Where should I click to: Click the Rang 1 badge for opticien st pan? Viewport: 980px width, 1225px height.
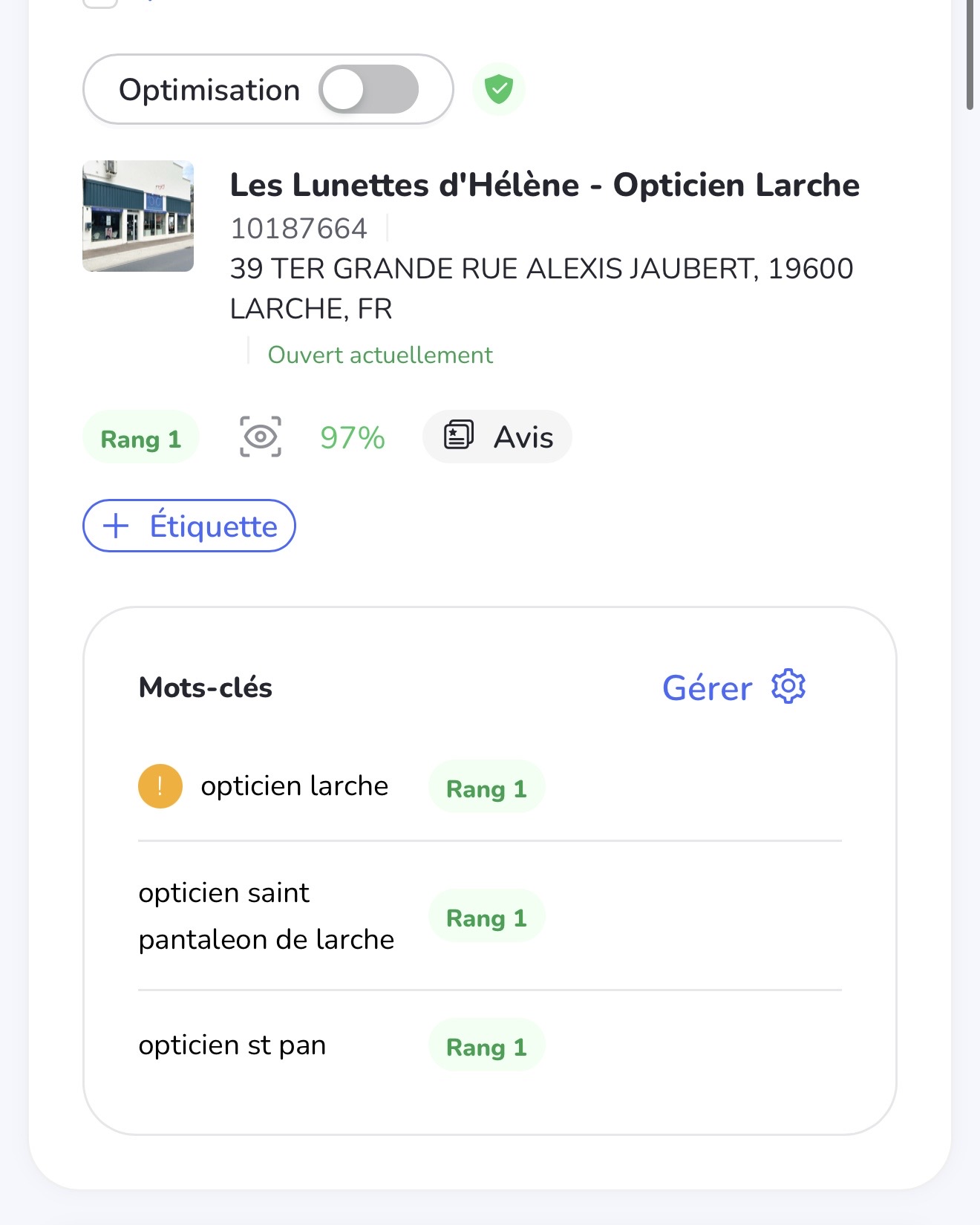[x=486, y=1046]
